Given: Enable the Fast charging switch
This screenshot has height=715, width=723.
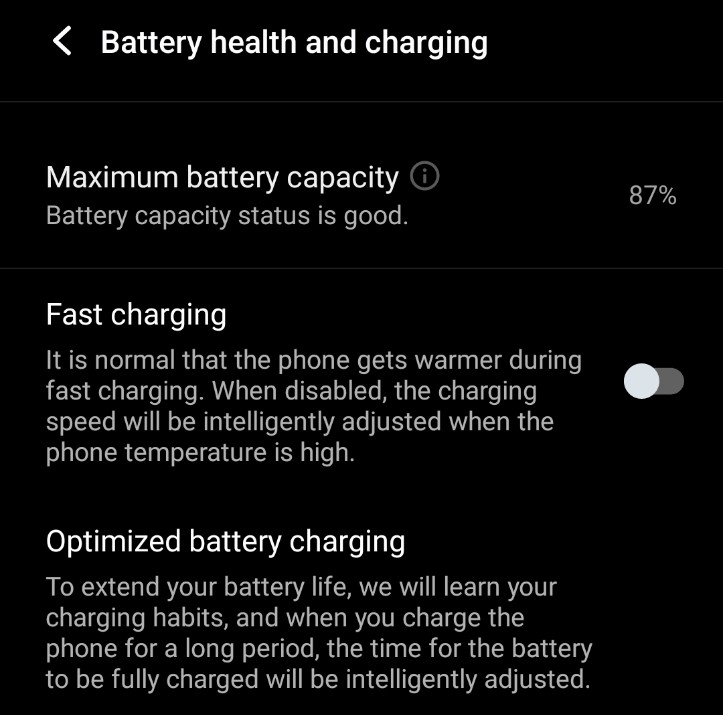Looking at the screenshot, I should (x=653, y=381).
